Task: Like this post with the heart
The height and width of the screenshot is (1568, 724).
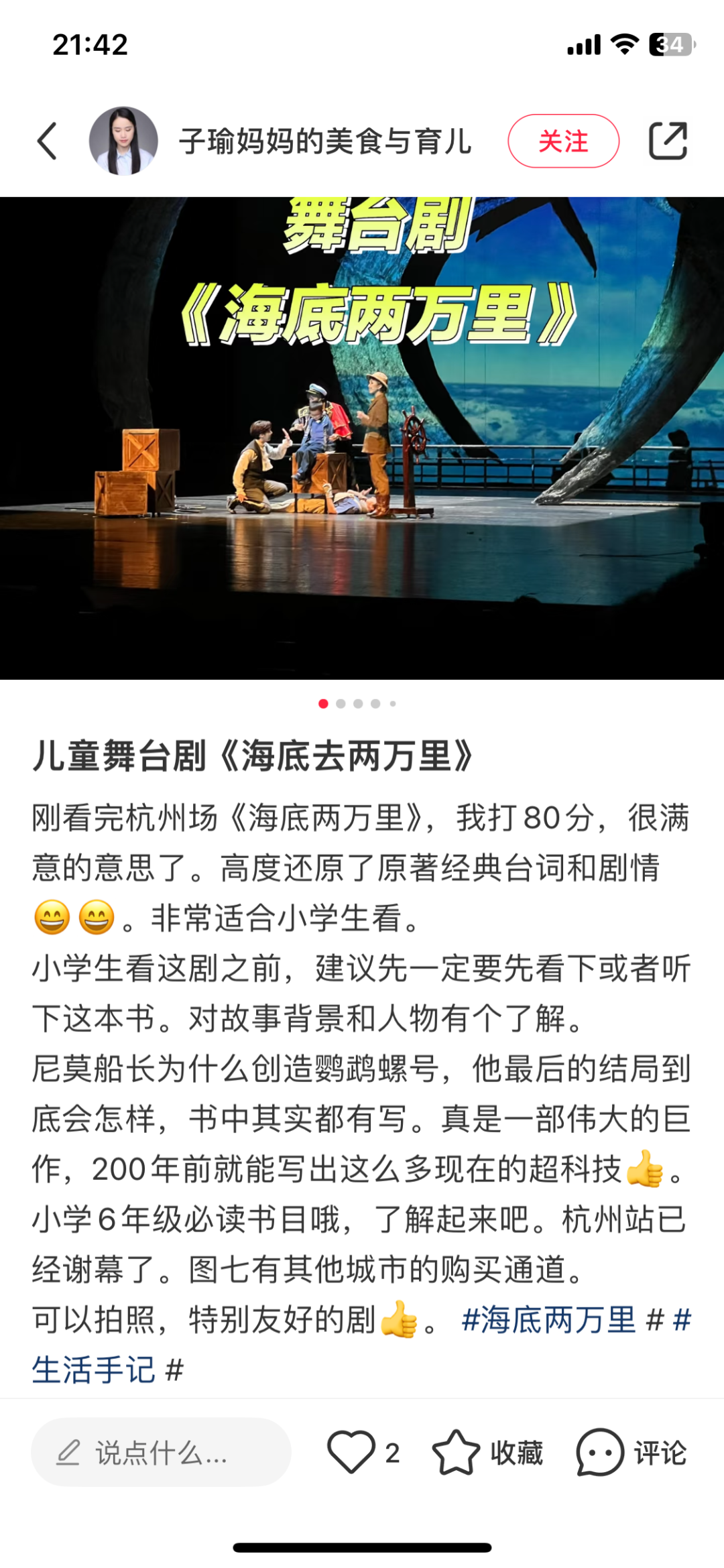Action: 351,1452
